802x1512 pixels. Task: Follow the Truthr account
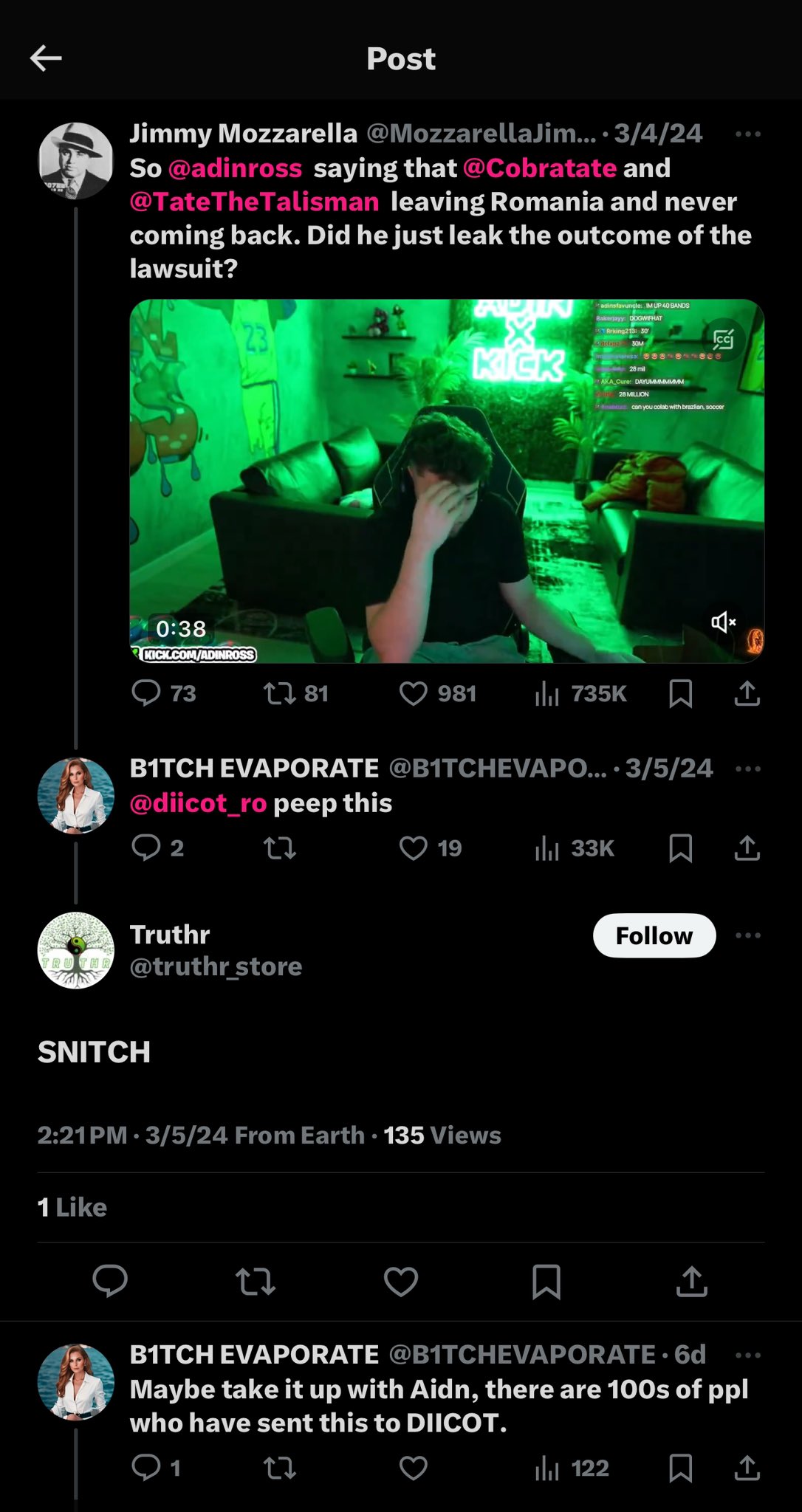pos(654,935)
